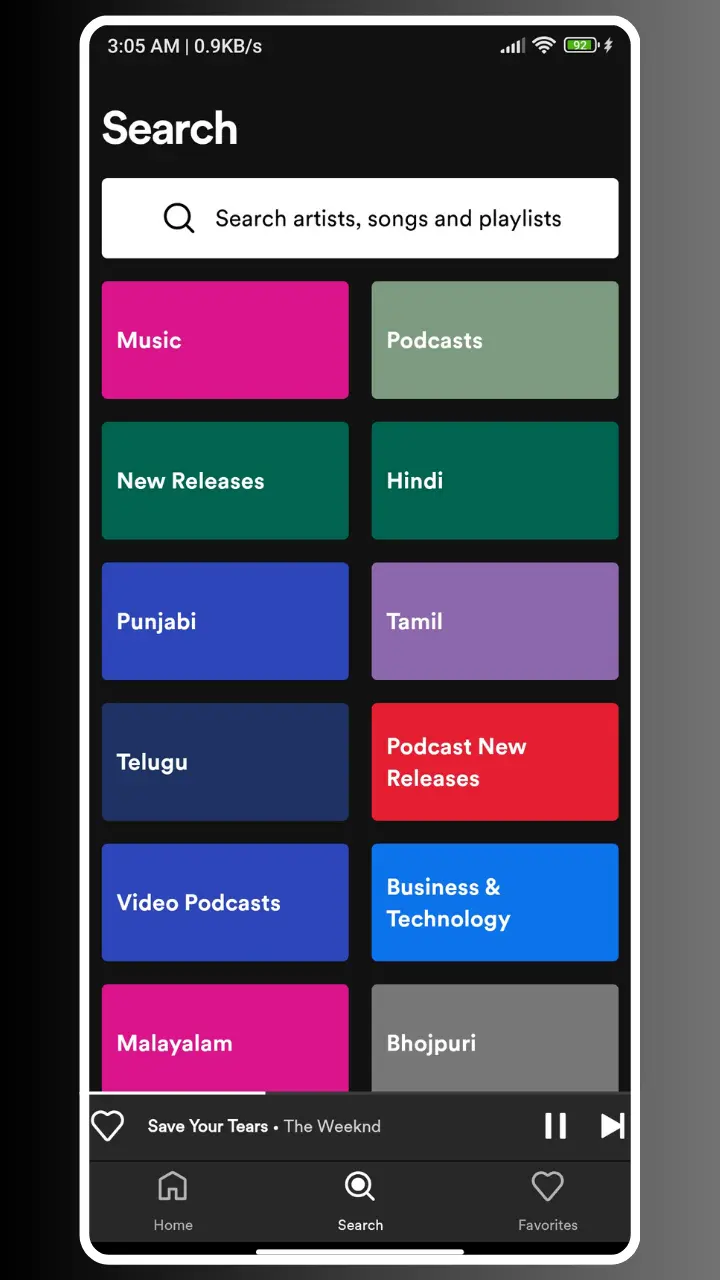Open the Hindi category tile
720x1280 pixels.
click(495, 480)
